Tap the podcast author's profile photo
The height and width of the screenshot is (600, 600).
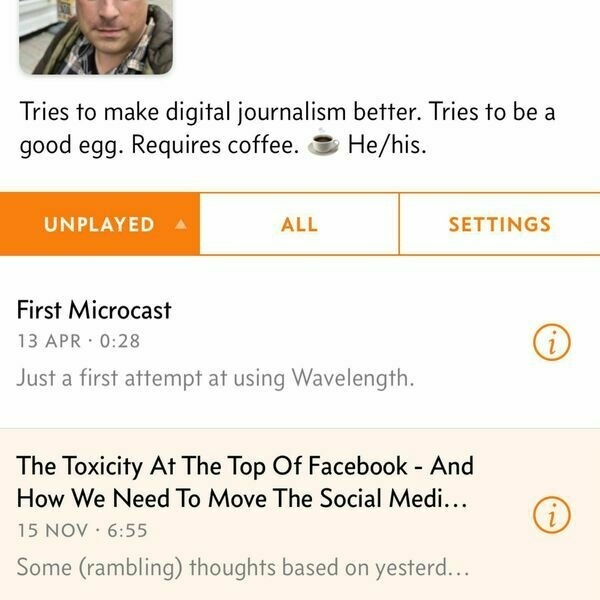pos(96,36)
